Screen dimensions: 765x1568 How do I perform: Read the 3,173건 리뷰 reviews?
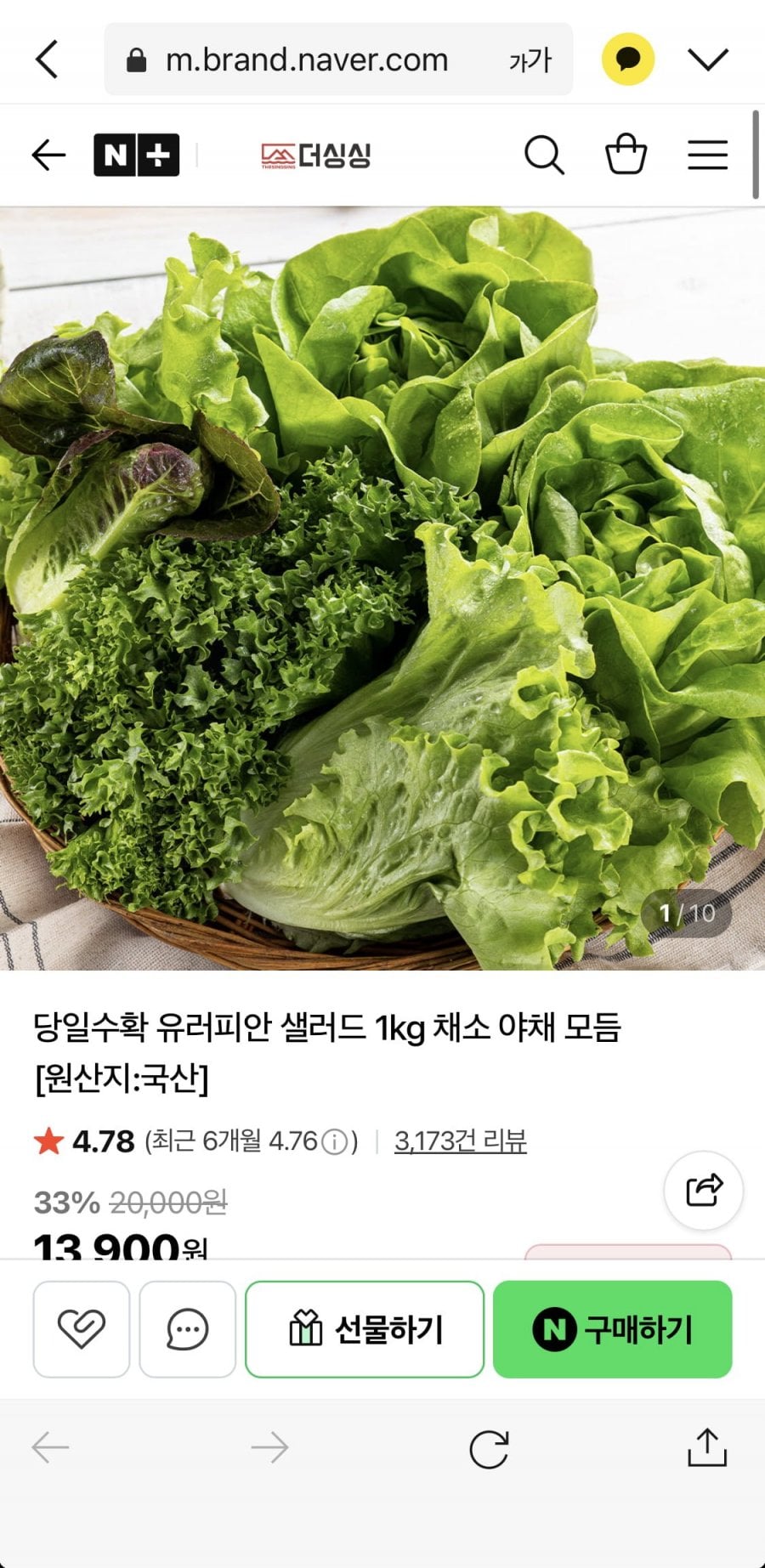pos(460,1141)
